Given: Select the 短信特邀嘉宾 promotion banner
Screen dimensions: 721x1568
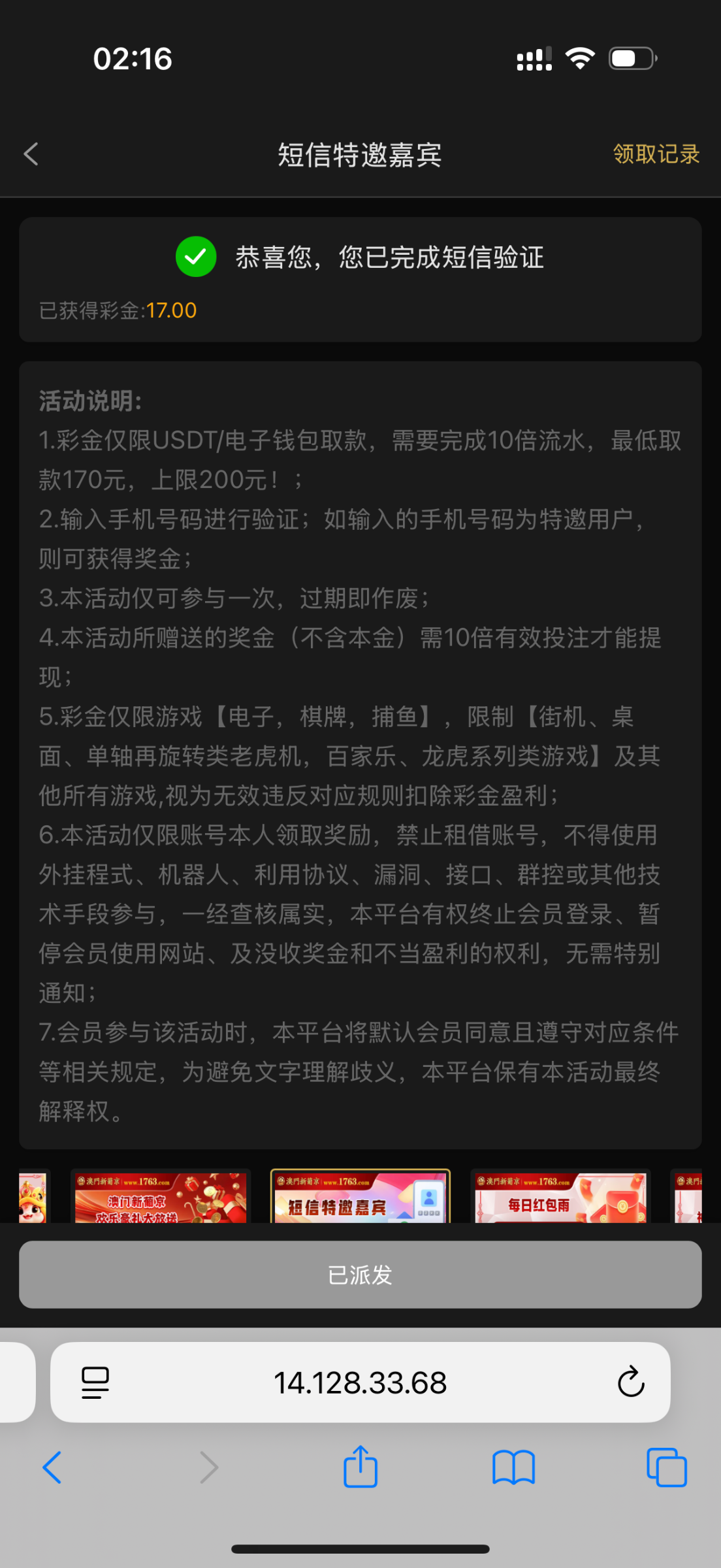Looking at the screenshot, I should coord(360,1197).
